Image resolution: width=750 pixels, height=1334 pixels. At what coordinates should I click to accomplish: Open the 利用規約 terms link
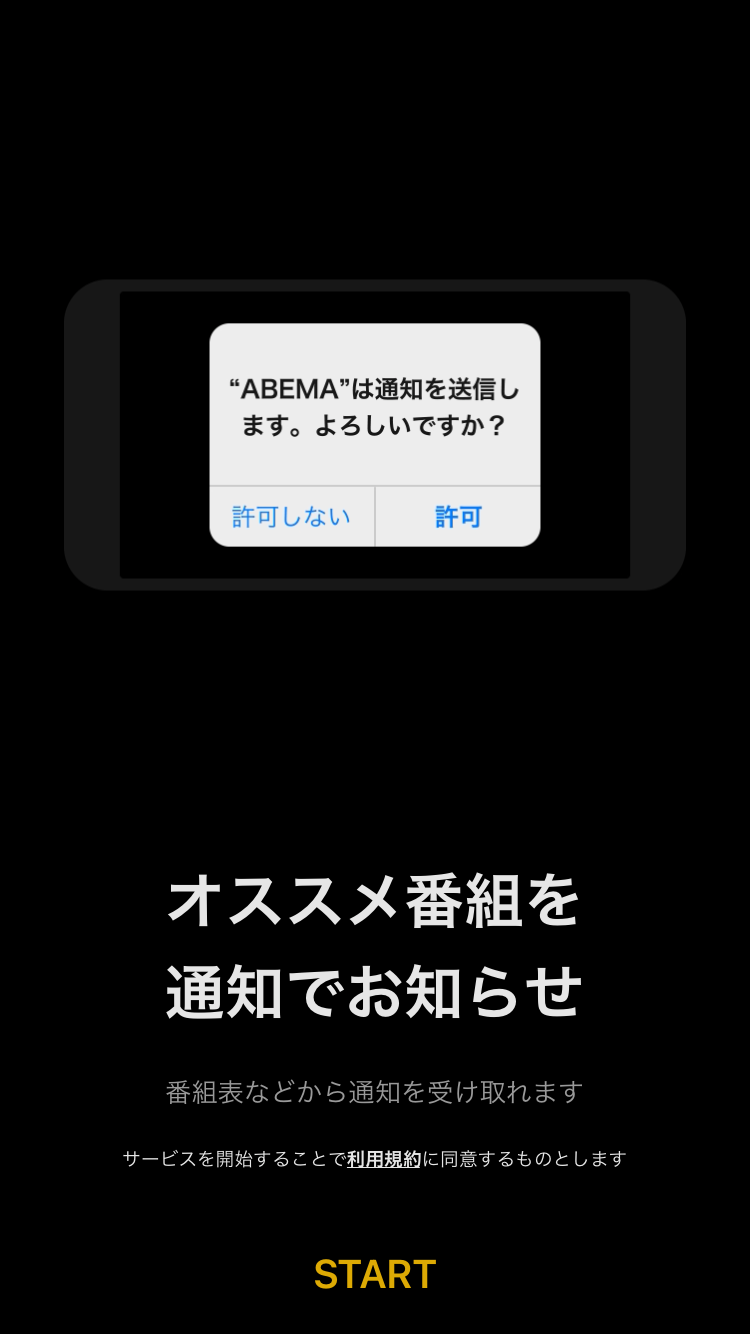click(x=384, y=1159)
